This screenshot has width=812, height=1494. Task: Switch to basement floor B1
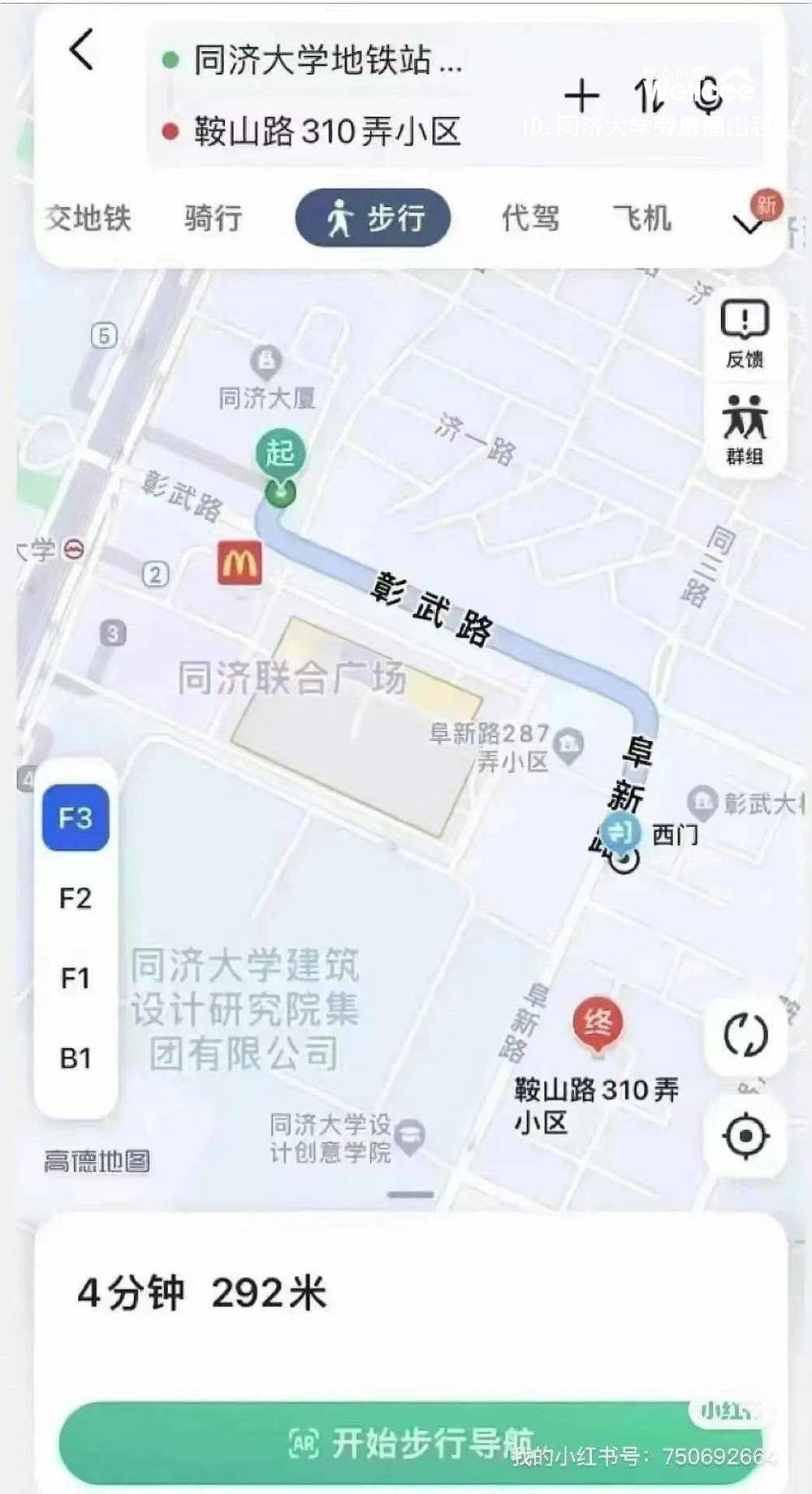tap(76, 1058)
